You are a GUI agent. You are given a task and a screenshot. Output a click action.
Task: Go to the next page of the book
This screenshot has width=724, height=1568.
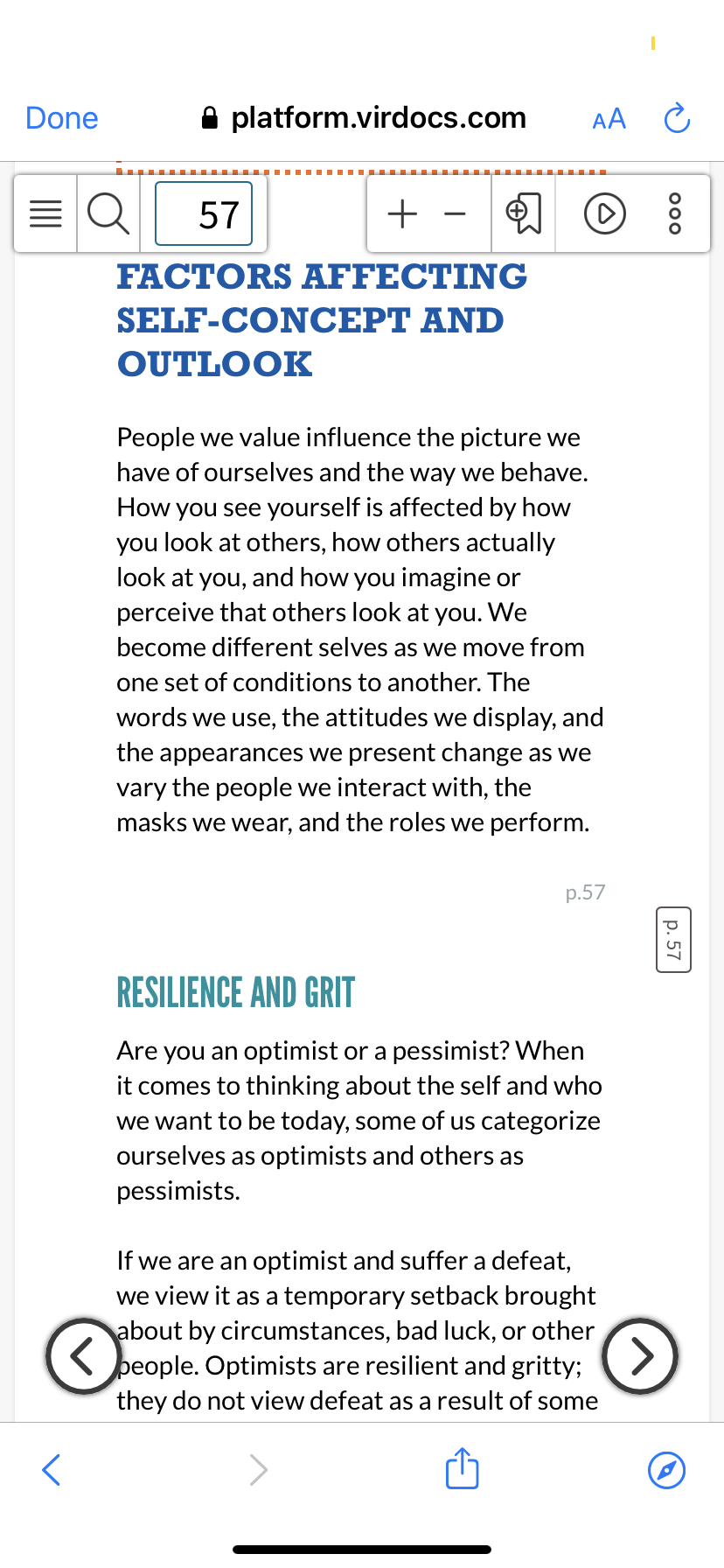[x=640, y=1355]
